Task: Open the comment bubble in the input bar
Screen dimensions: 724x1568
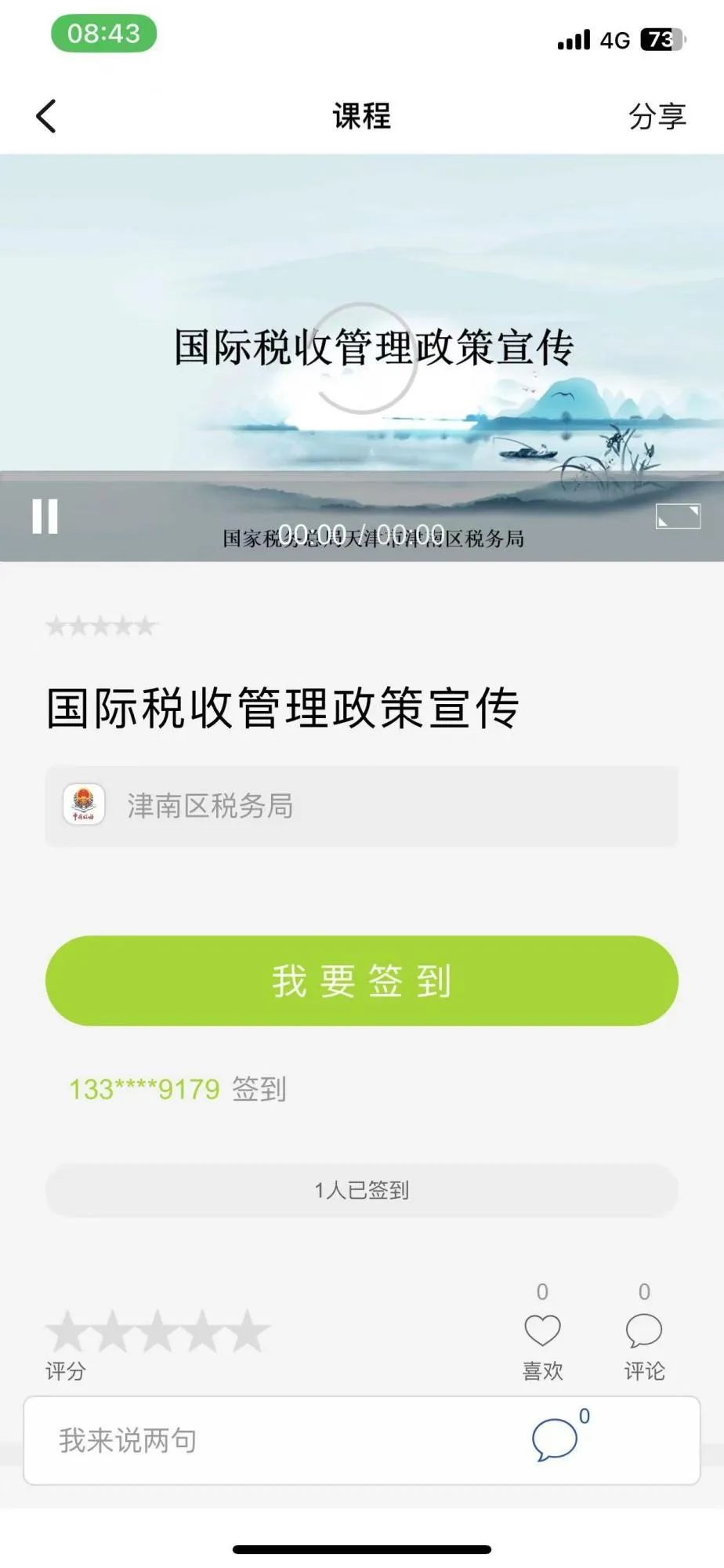Action: [x=555, y=1439]
